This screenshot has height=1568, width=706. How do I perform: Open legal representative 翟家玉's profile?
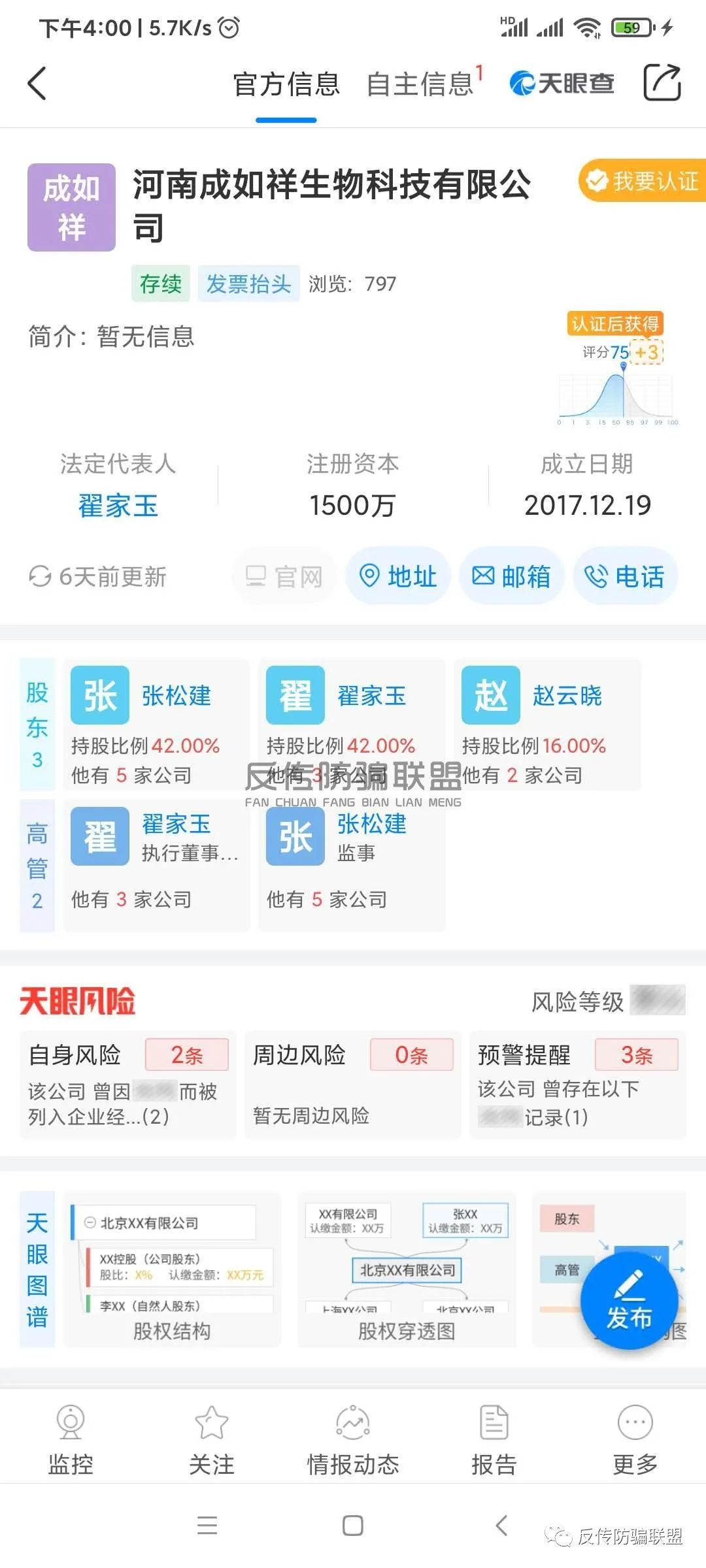(118, 506)
